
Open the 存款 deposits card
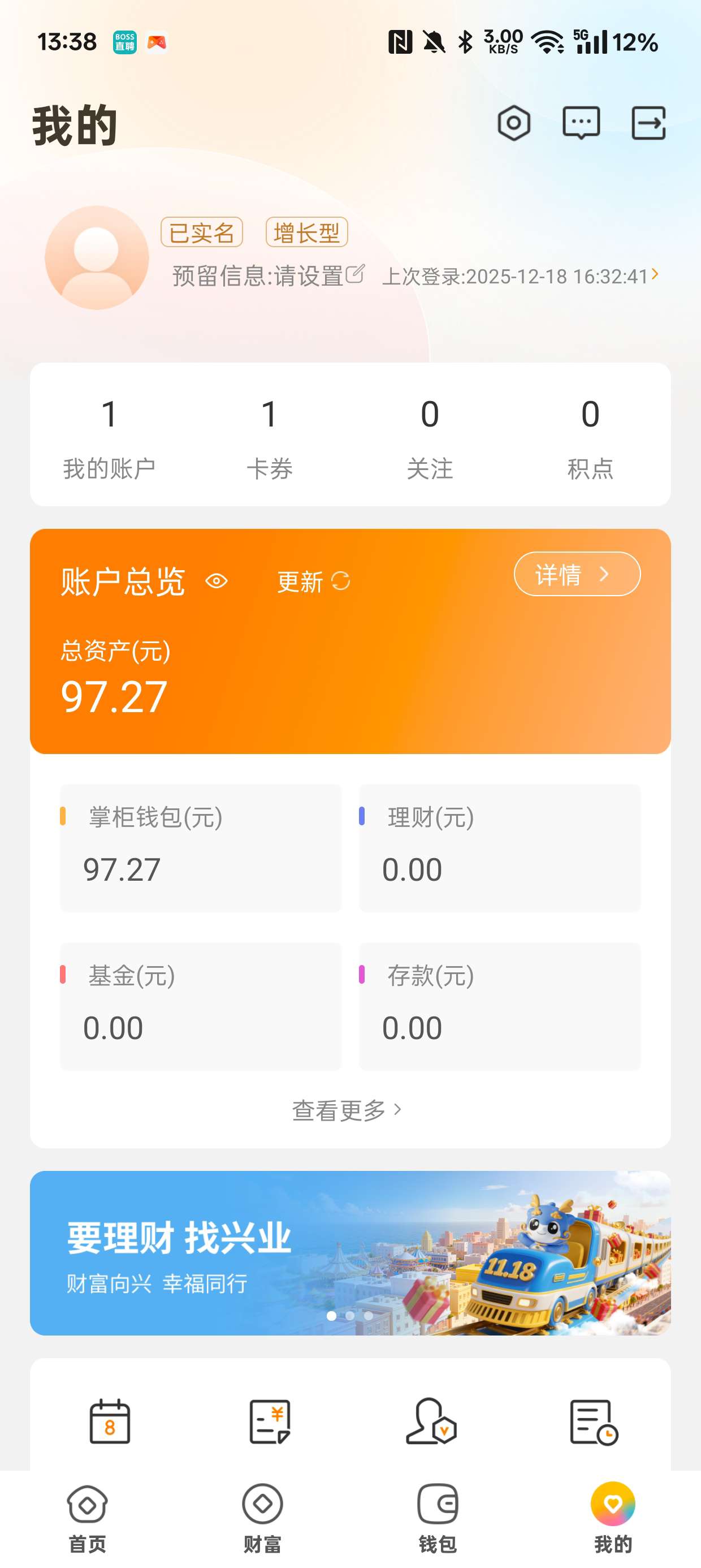pos(500,1006)
